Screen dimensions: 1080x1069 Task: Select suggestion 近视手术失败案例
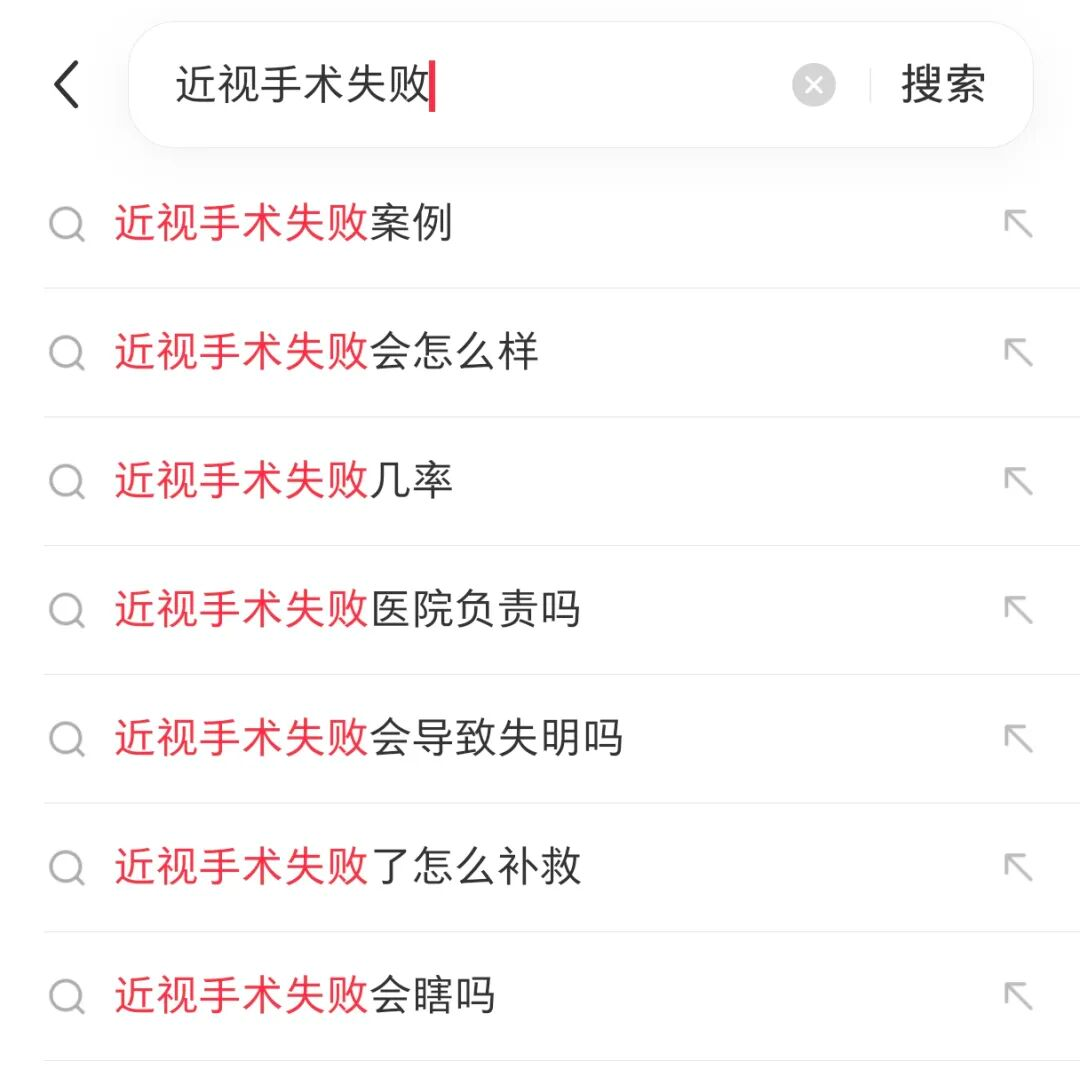coord(284,223)
